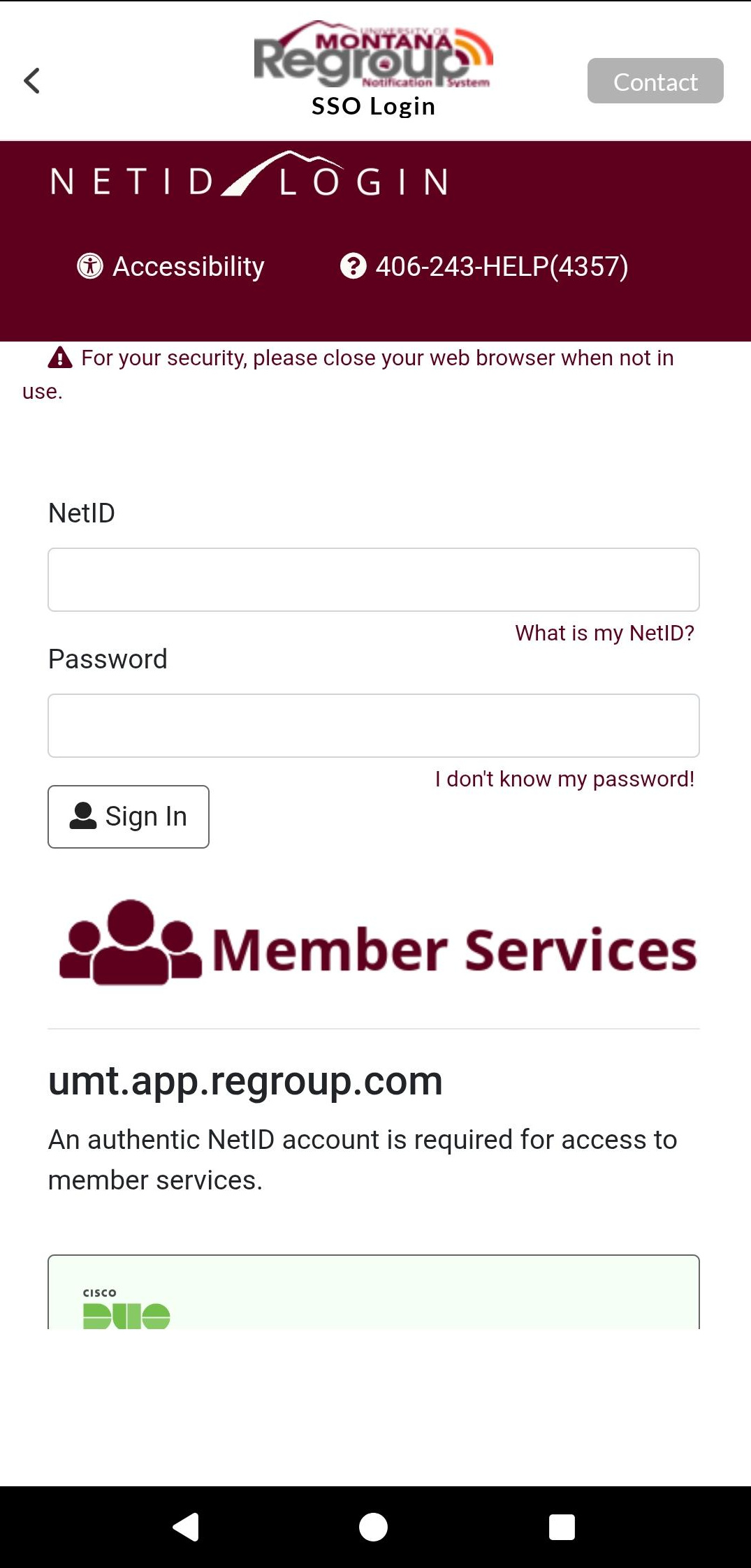Screen dimensions: 751x1568
Task: Select the Member Services people icon
Action: (129, 946)
